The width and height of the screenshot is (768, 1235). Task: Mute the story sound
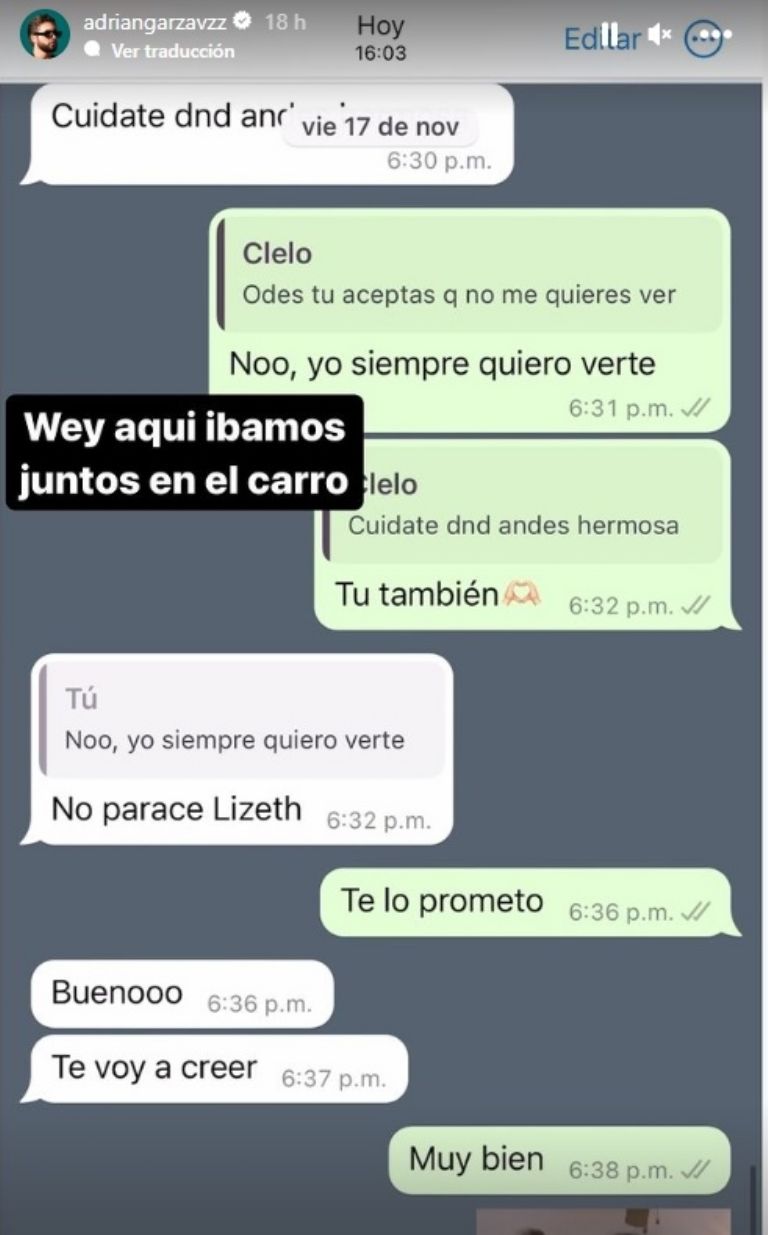658,36
